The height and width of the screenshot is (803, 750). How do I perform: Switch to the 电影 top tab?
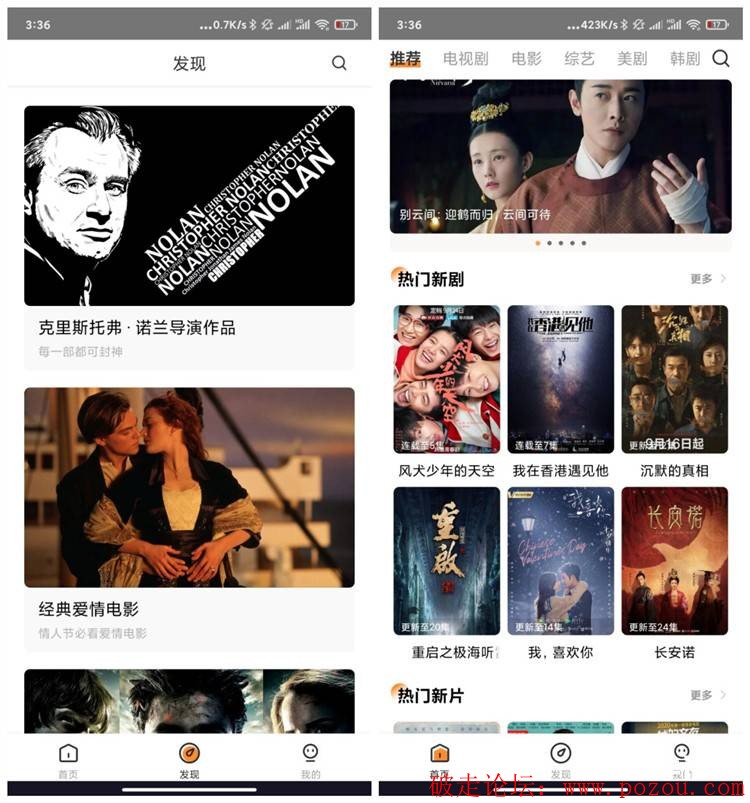click(526, 59)
